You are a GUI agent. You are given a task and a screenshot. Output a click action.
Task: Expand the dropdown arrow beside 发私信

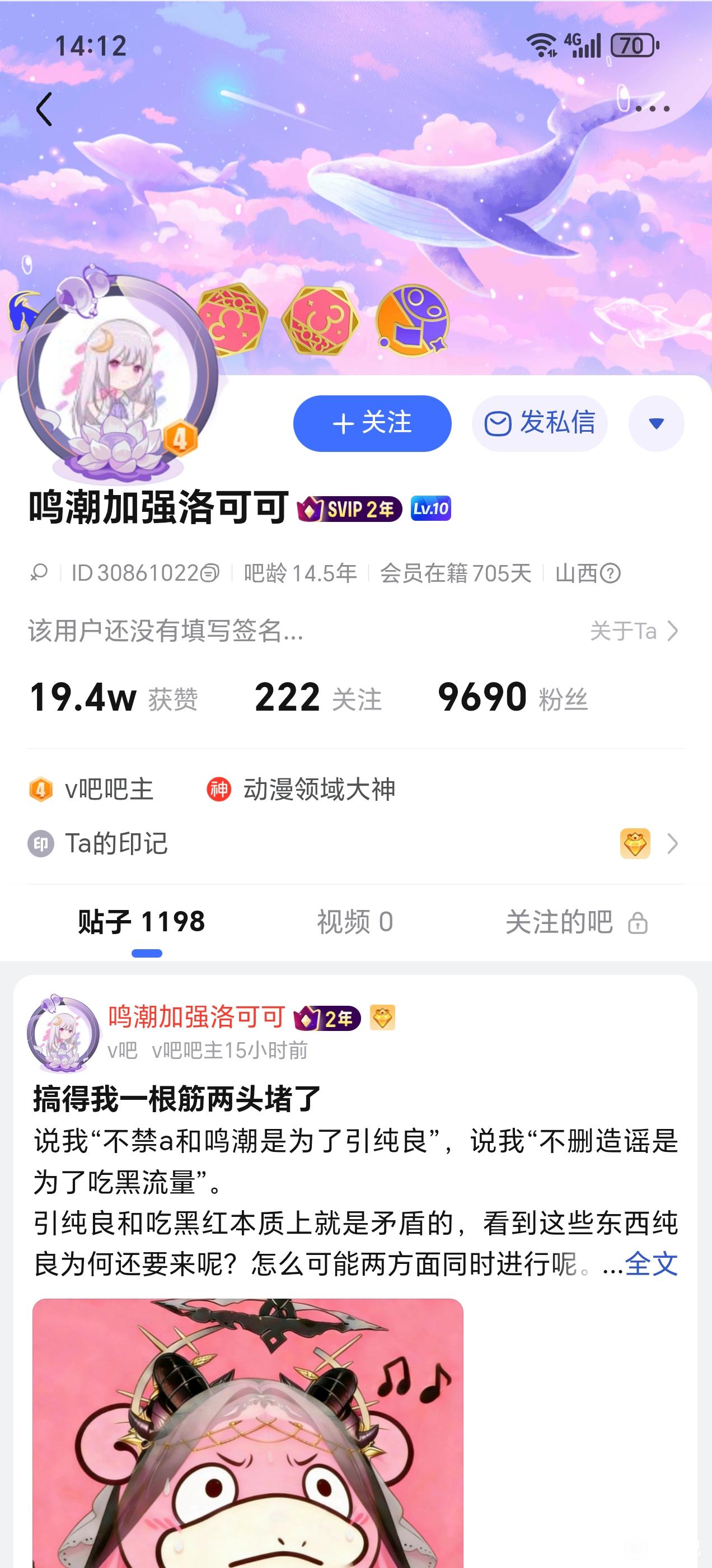656,424
